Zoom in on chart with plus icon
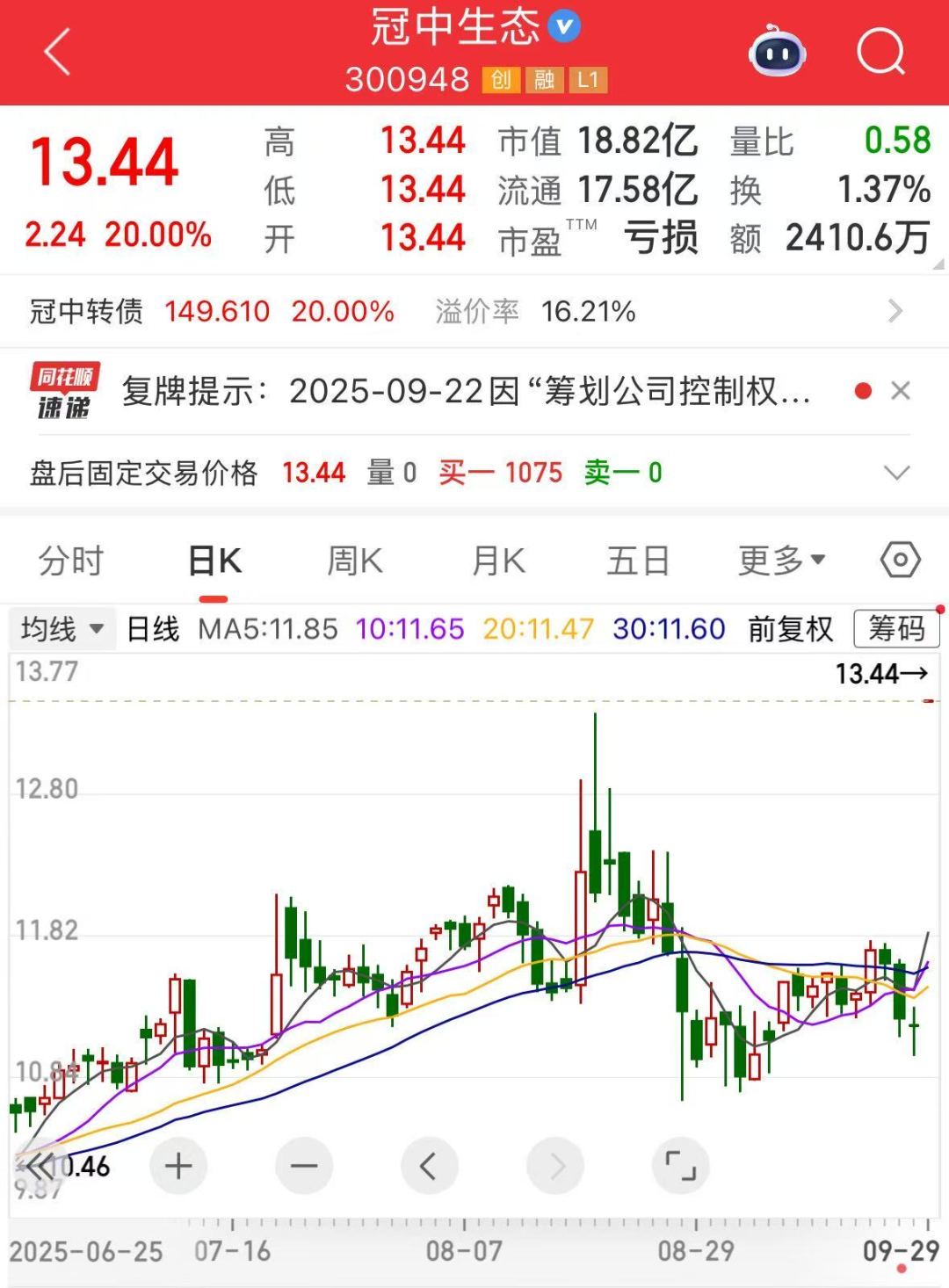Screen dimensions: 949x1288 (x=178, y=1166)
